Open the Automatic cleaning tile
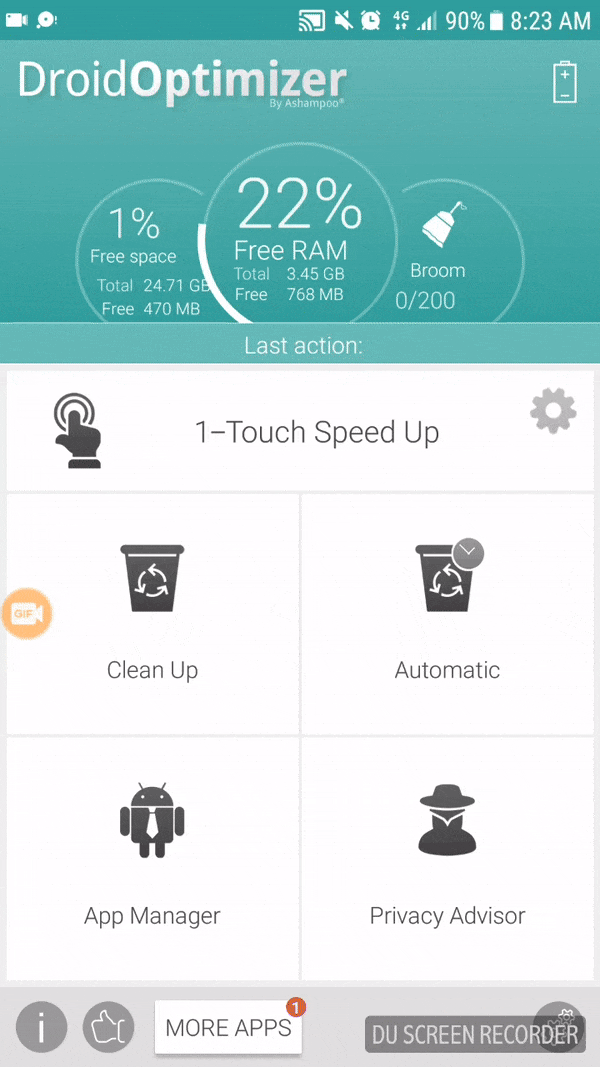 coord(448,614)
